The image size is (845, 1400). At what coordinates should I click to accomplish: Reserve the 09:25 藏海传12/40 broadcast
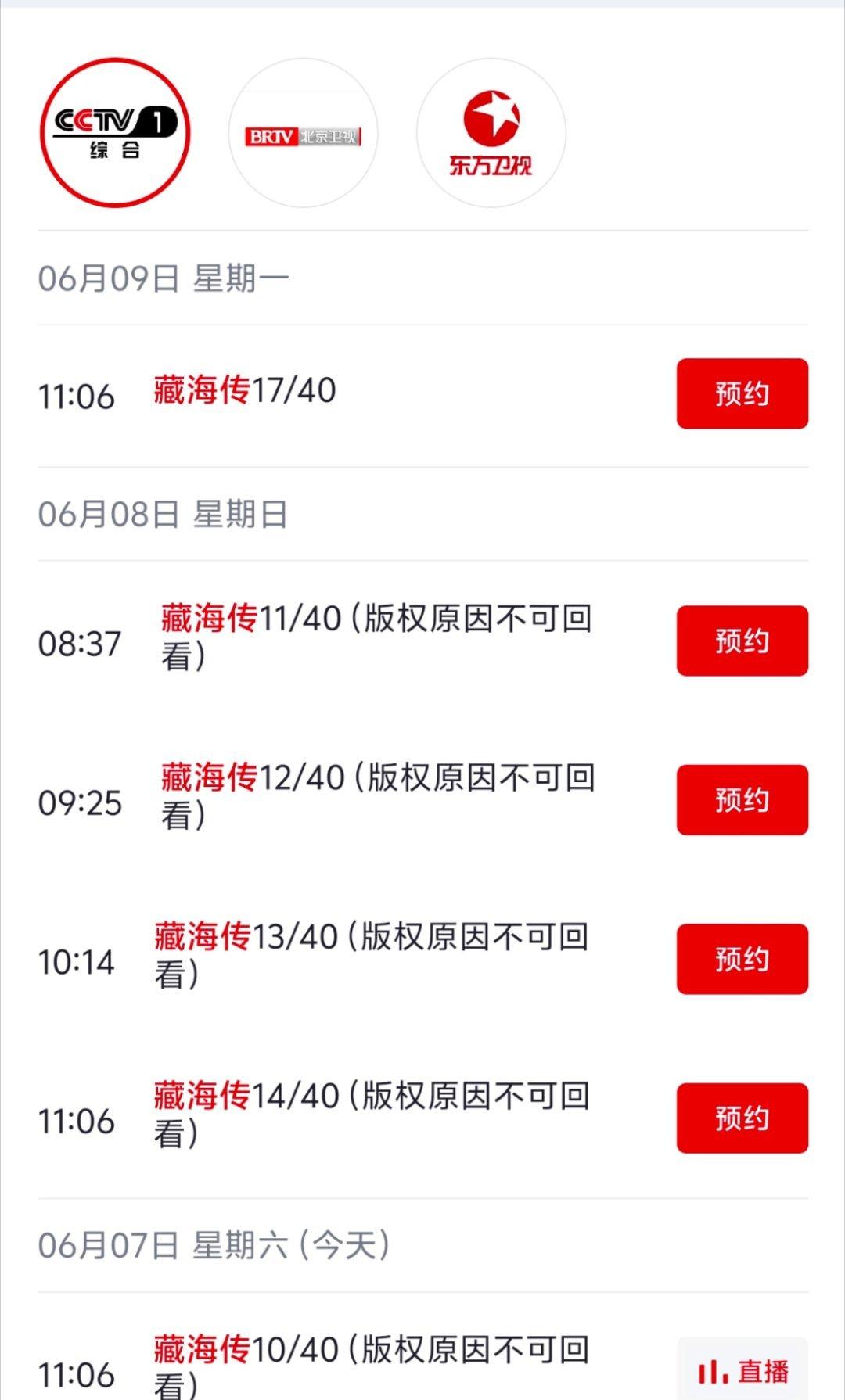tap(743, 800)
